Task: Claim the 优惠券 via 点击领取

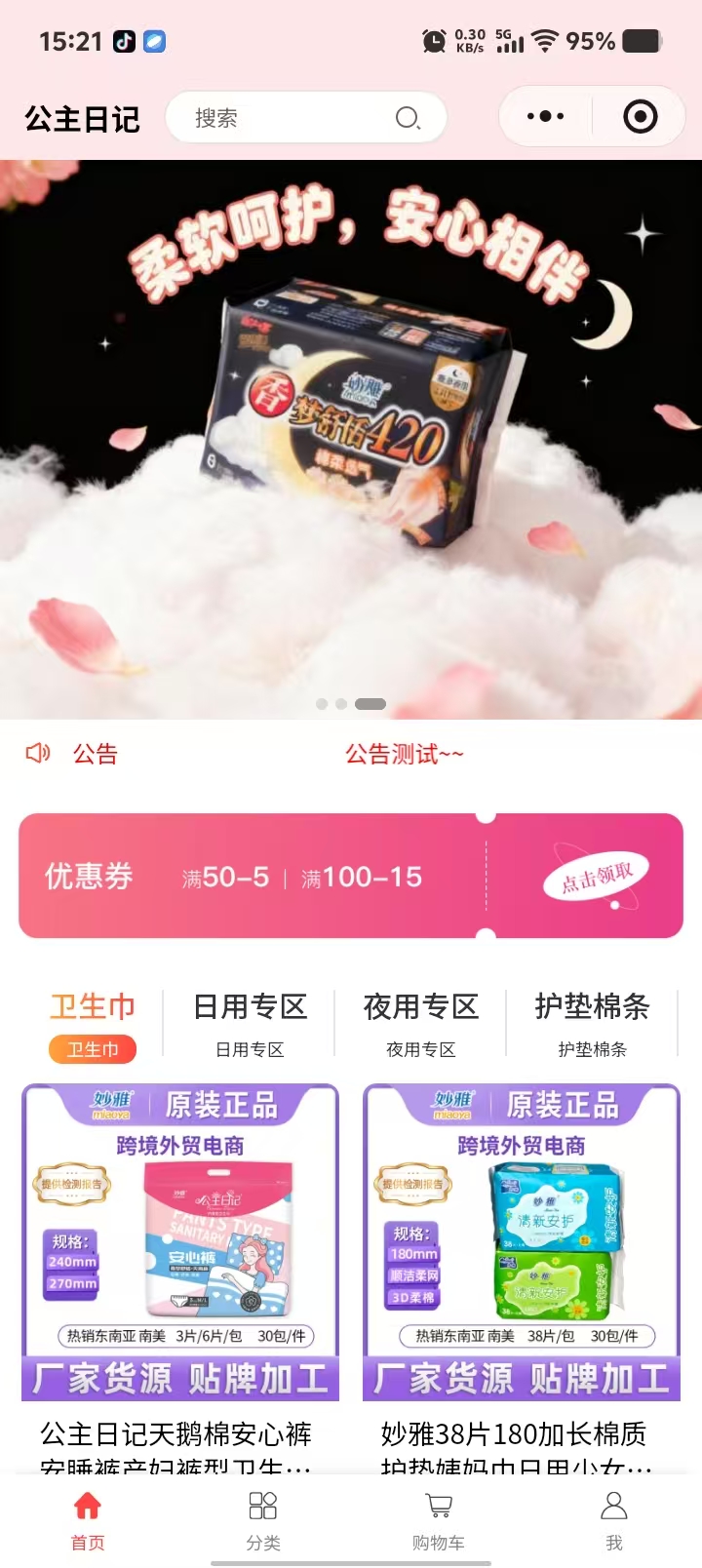Action: (x=596, y=876)
